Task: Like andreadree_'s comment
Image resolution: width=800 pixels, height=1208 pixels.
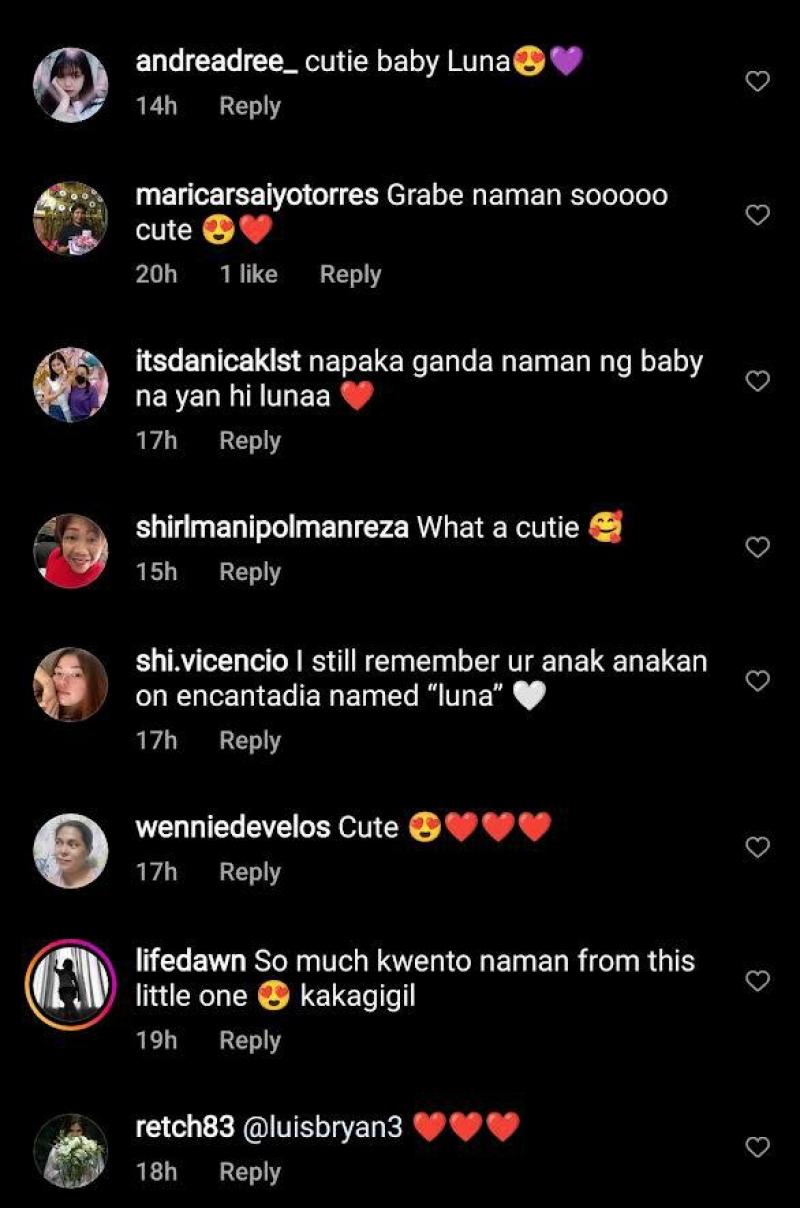Action: [758, 82]
